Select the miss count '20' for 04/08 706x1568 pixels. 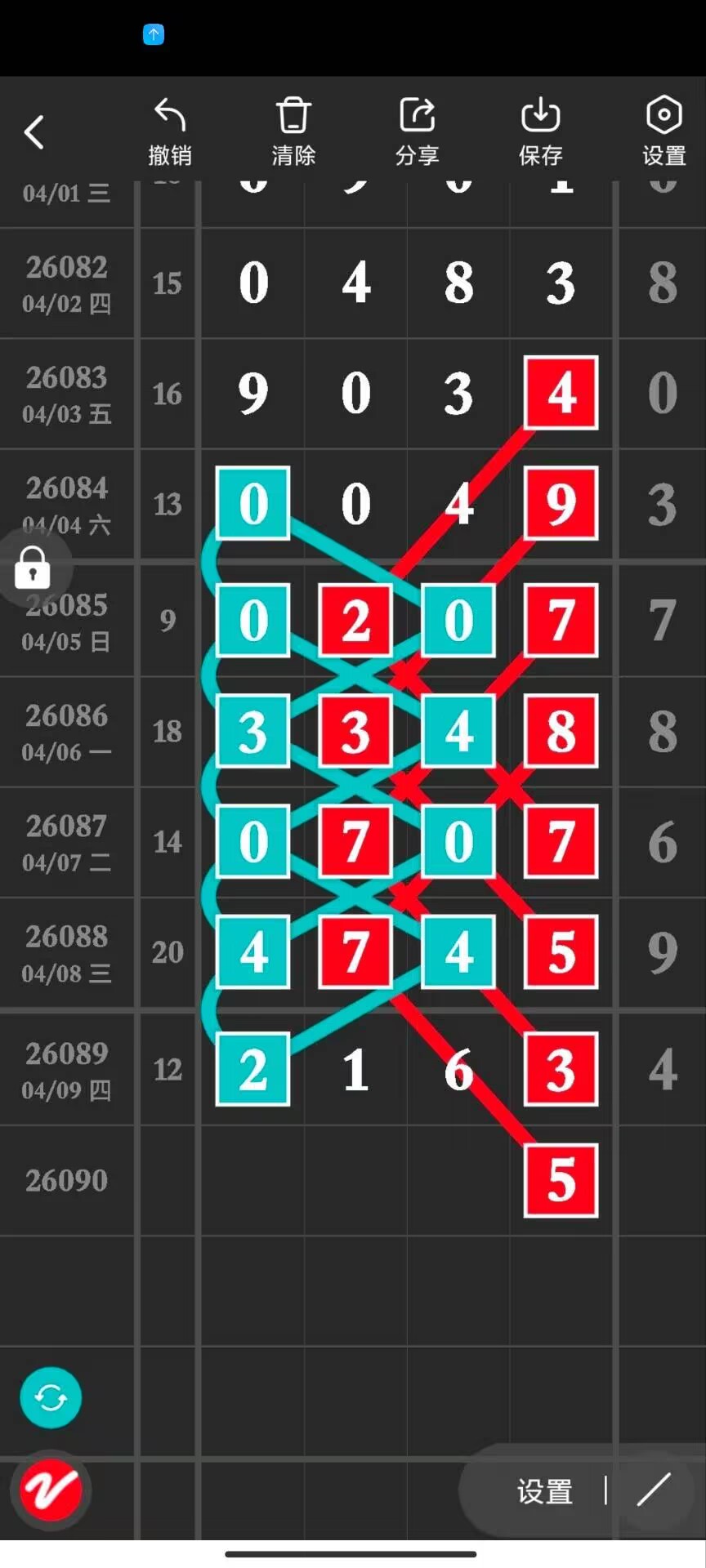coord(168,952)
